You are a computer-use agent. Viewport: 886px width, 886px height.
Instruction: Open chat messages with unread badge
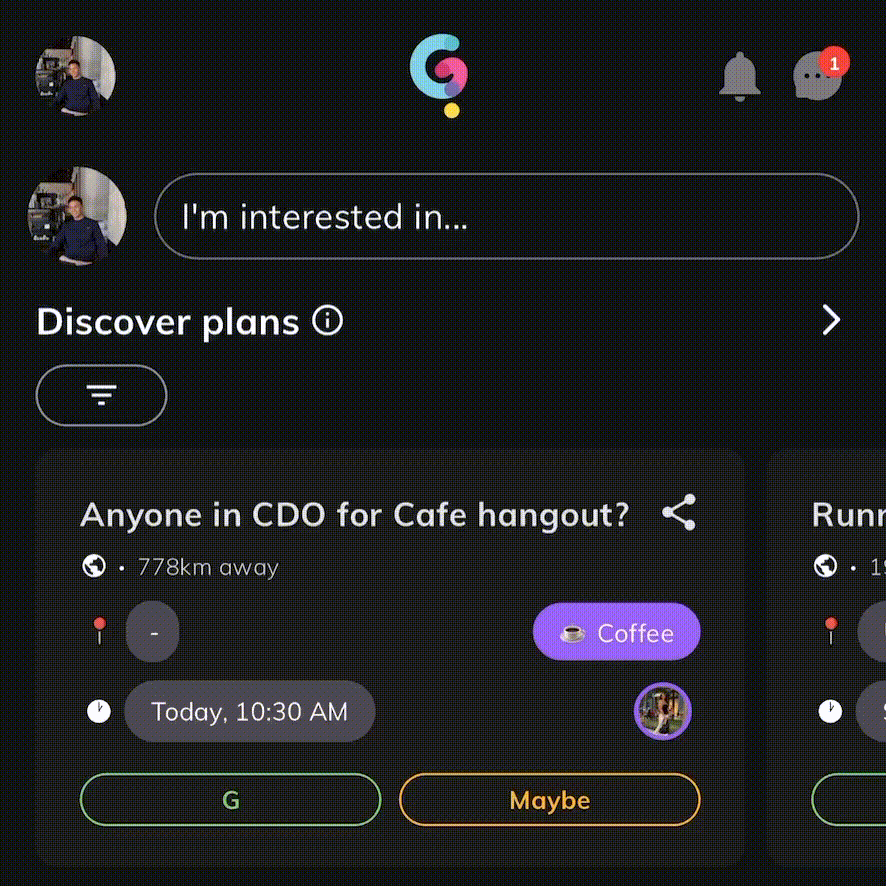817,77
